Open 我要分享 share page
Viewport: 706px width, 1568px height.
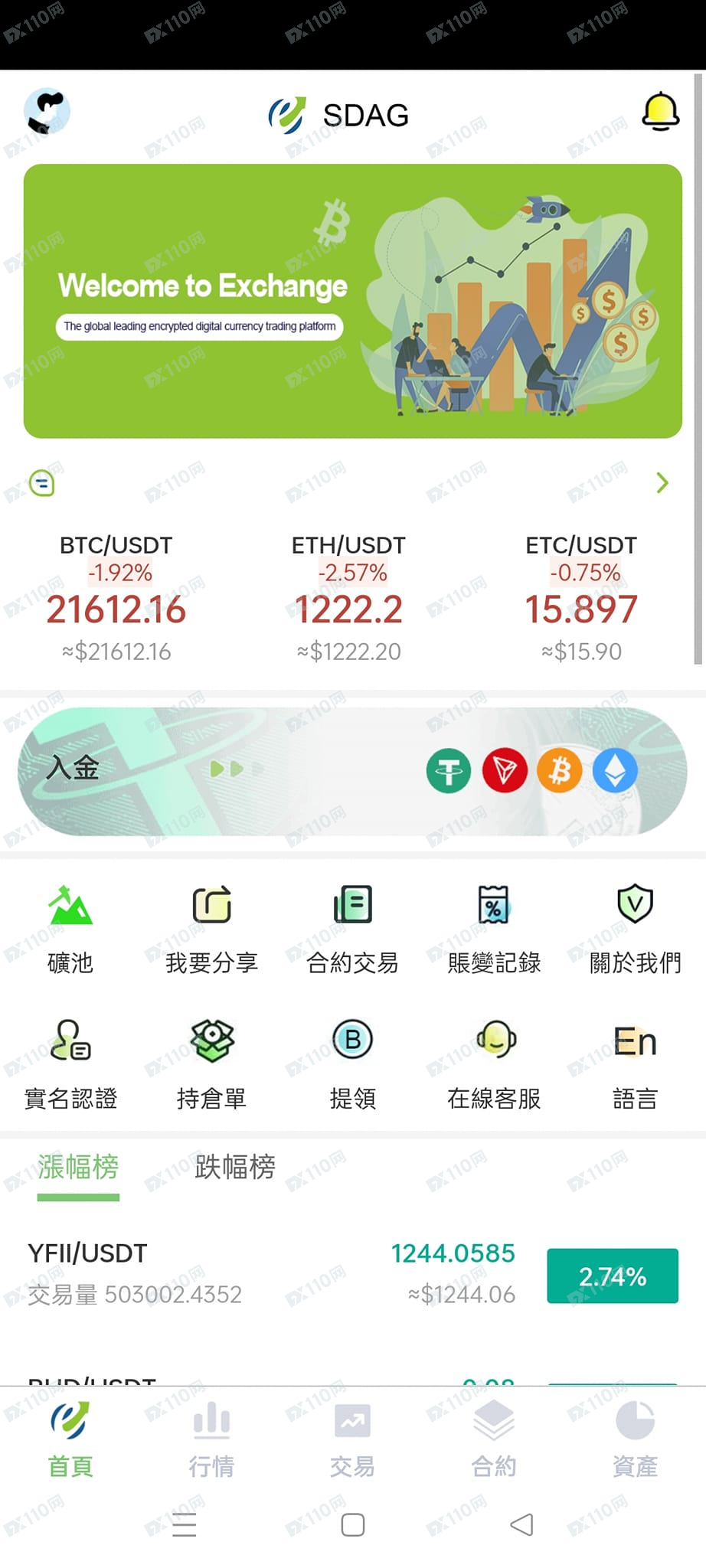point(211,928)
